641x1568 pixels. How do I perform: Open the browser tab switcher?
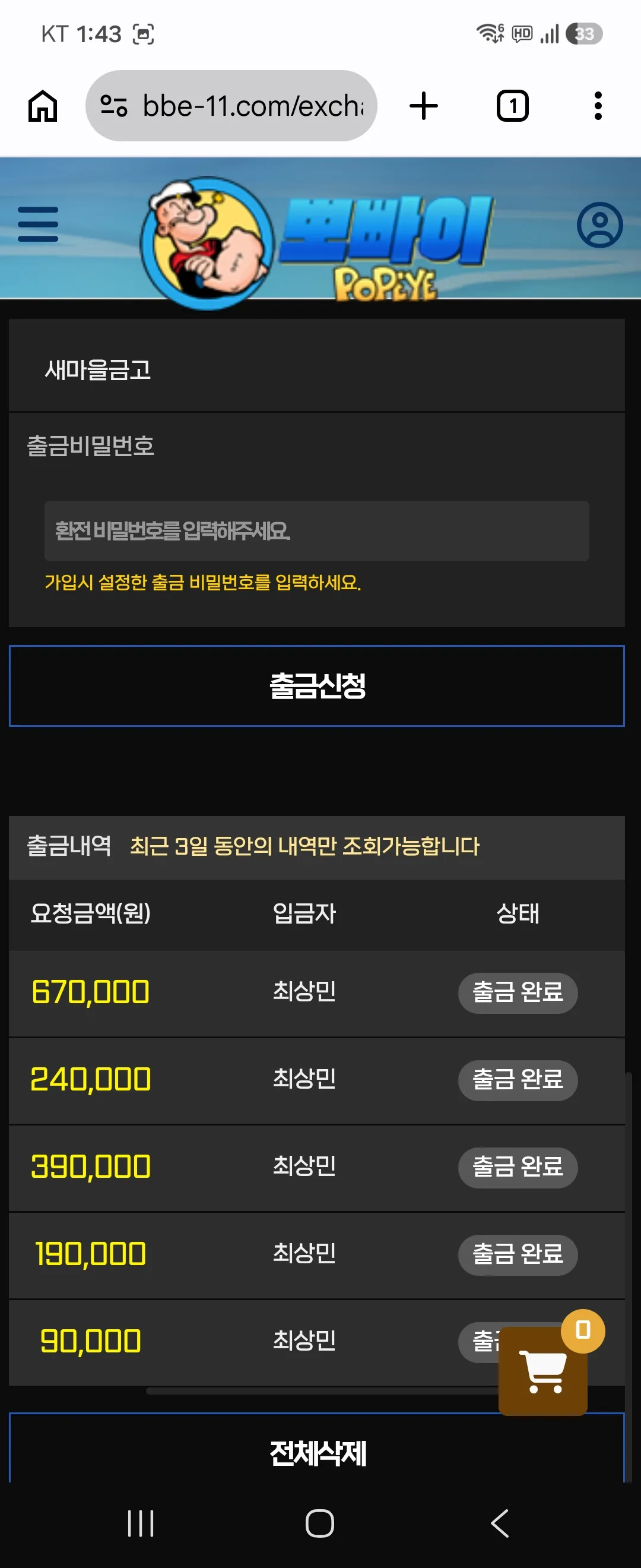[x=512, y=106]
